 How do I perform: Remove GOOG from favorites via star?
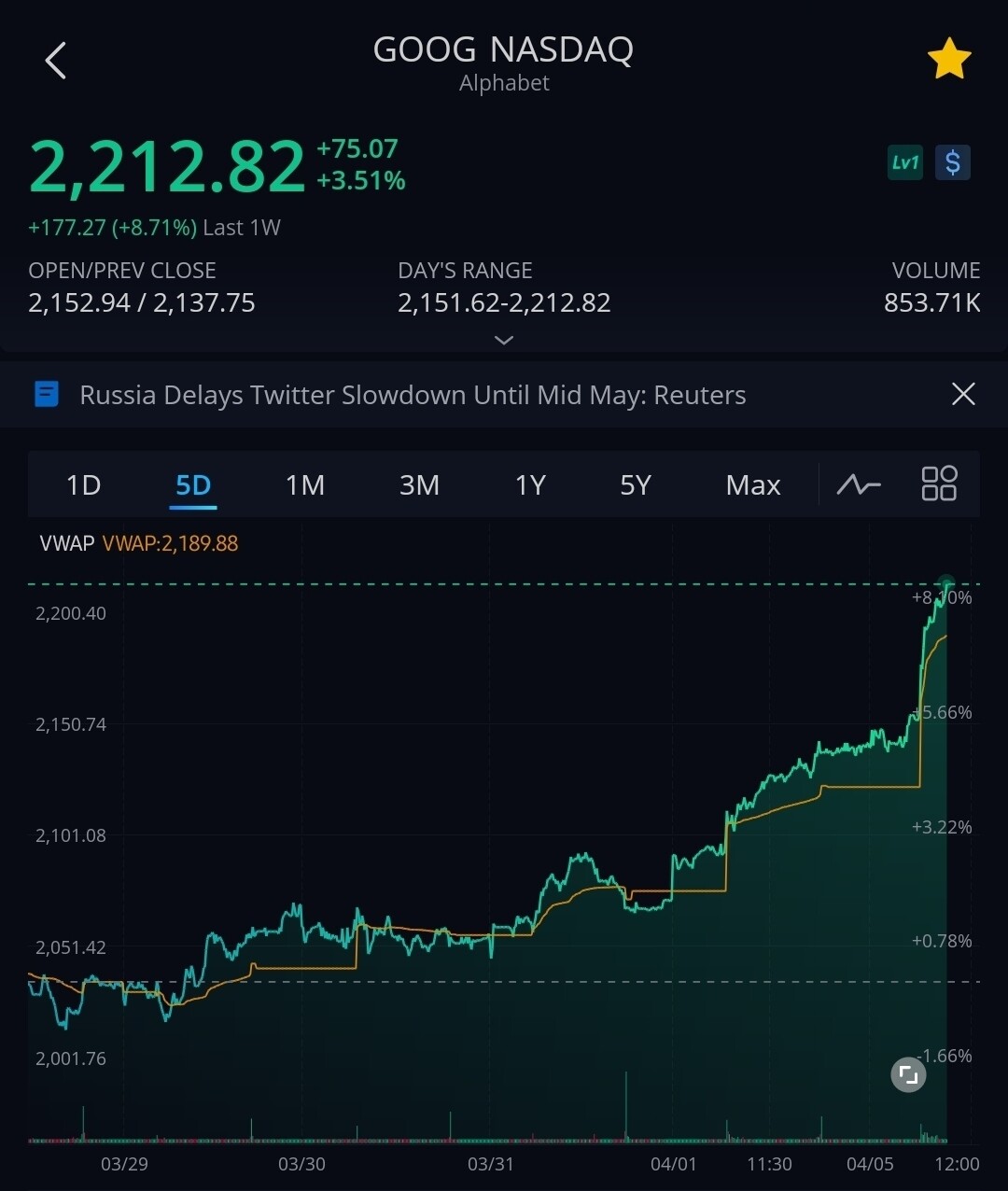pyautogui.click(x=949, y=60)
